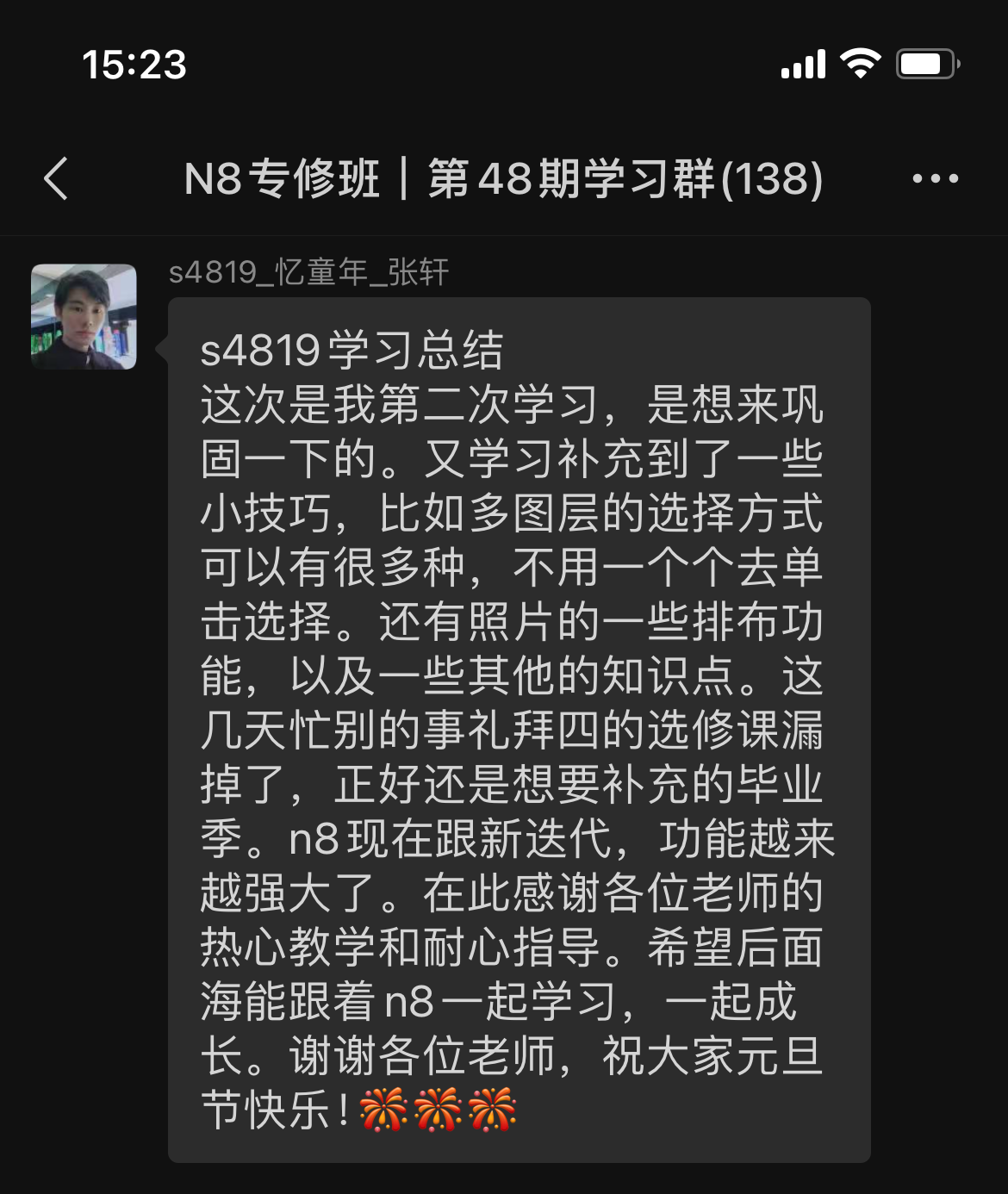The image size is (1008, 1194).
Task: Open the sender's profile avatar
Action: coord(84,316)
